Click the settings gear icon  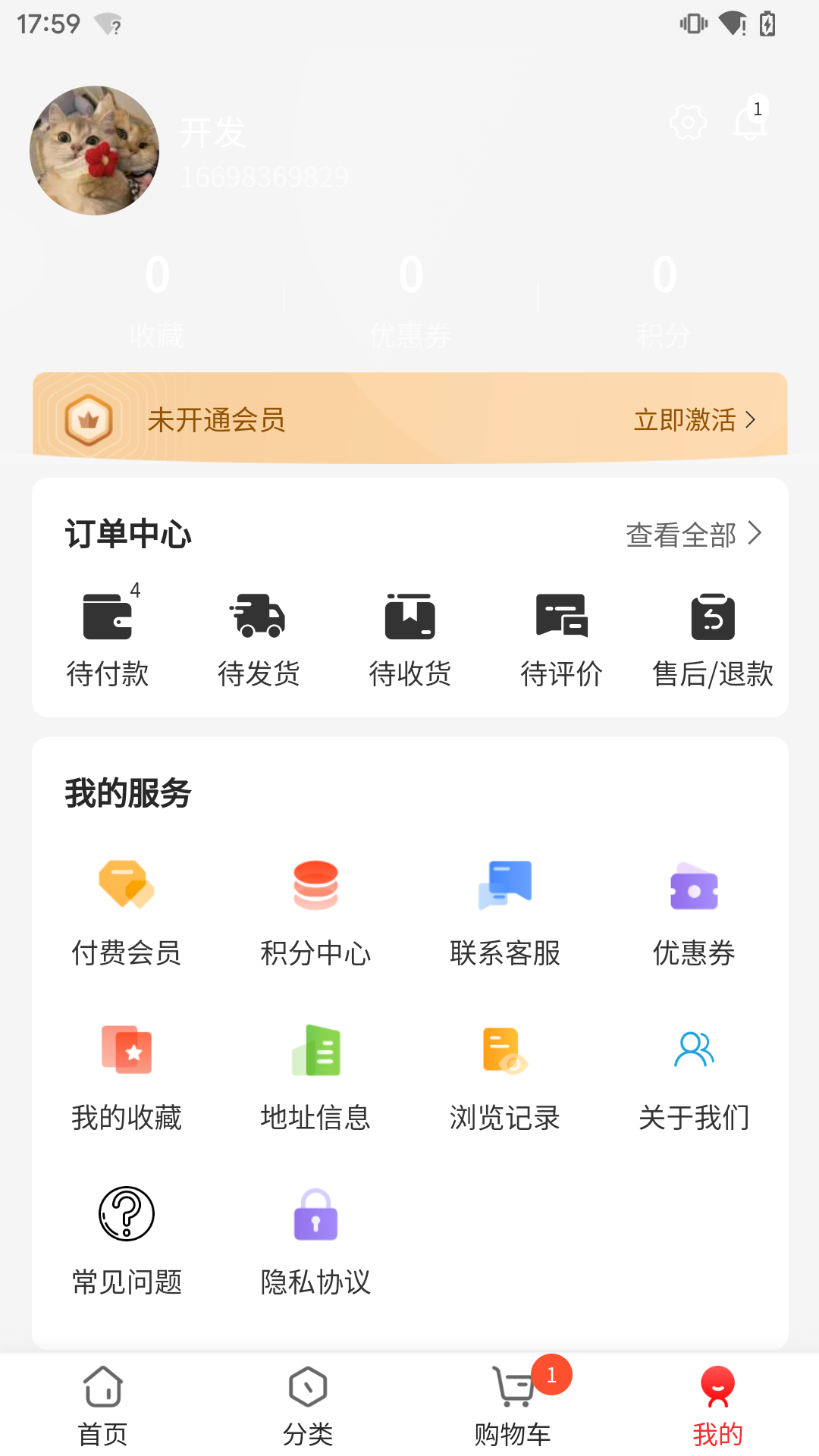click(688, 122)
